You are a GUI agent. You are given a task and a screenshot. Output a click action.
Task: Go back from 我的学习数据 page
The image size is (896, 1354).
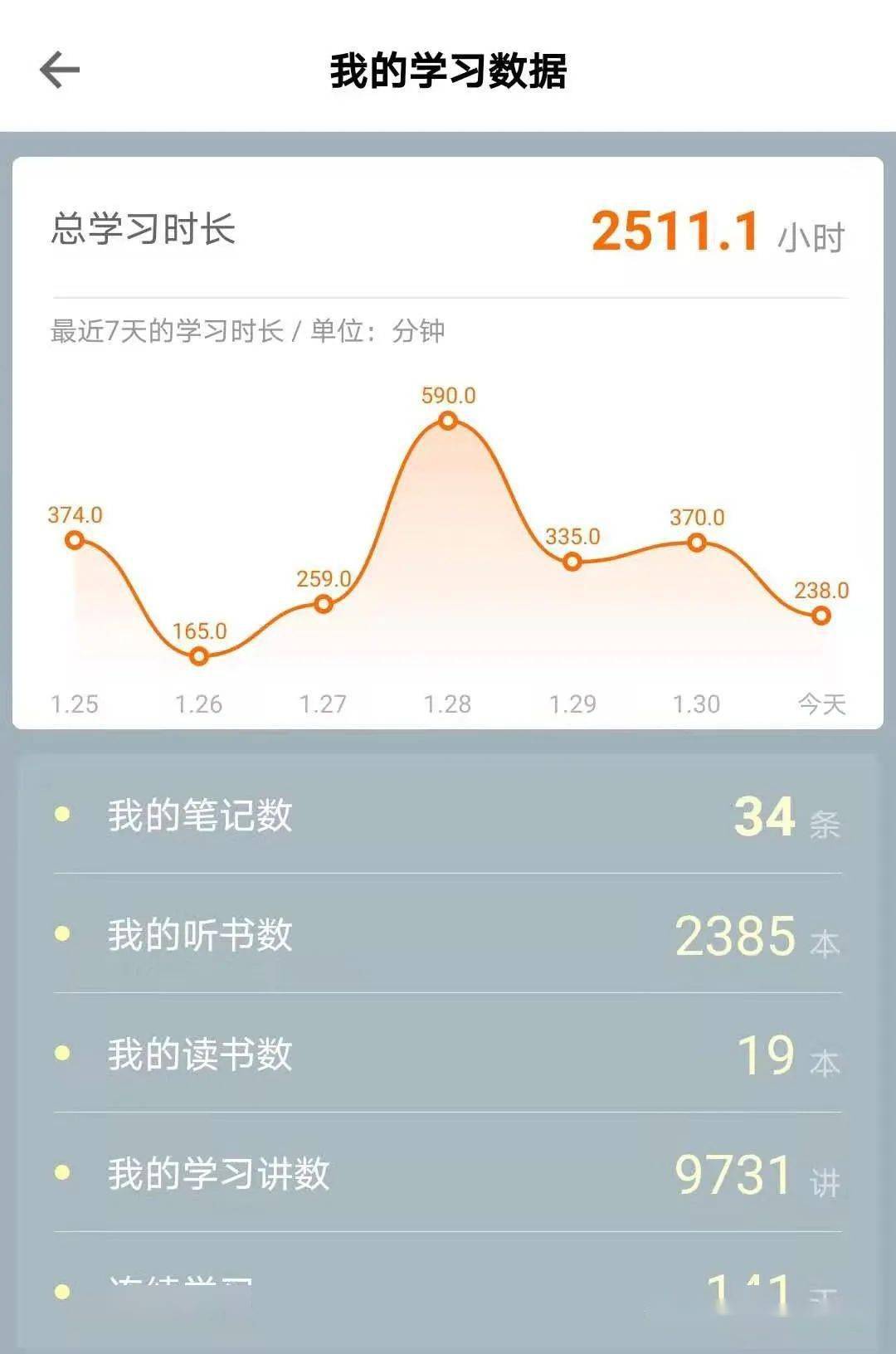(60, 70)
